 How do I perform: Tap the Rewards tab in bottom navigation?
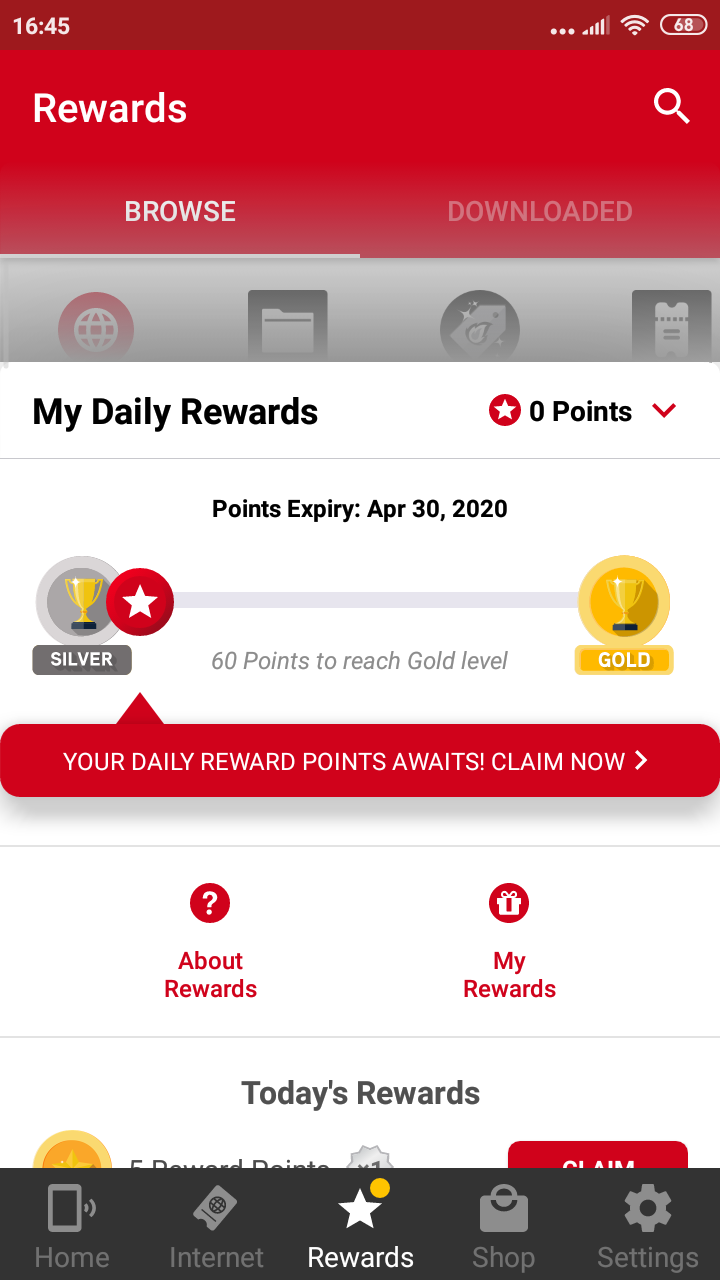360,1226
